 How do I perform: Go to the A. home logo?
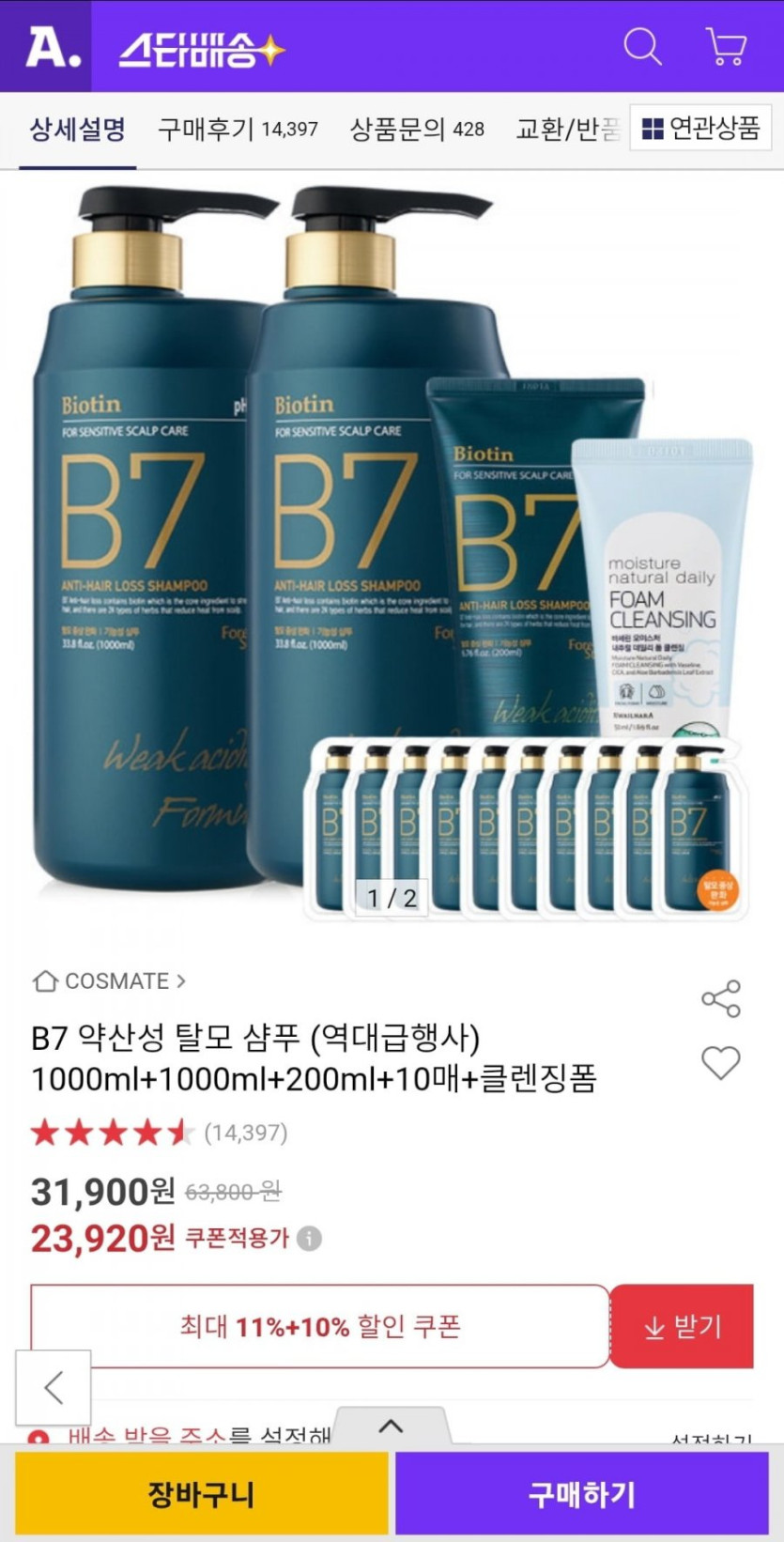[x=53, y=46]
